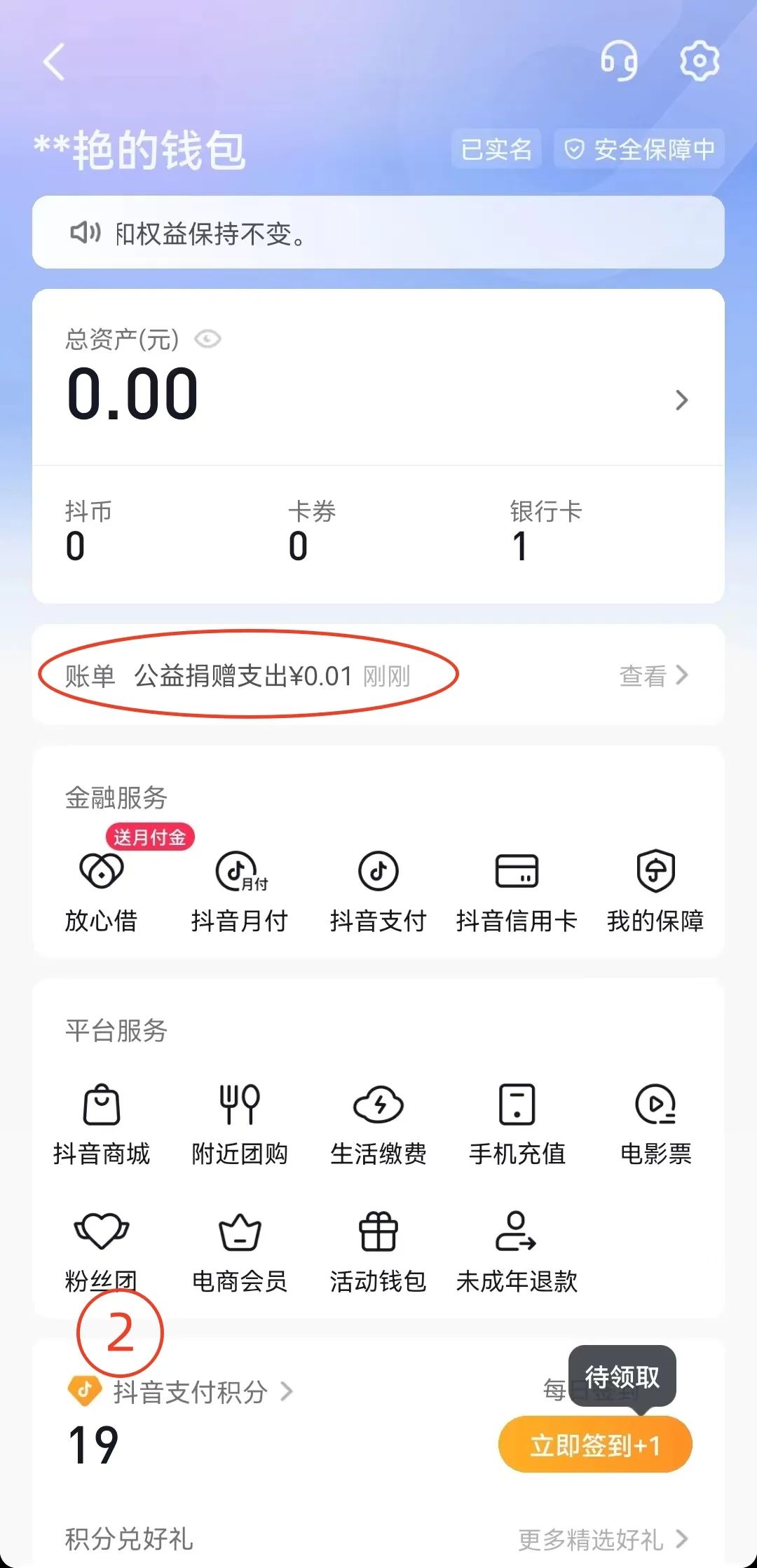Open 手机充值
The width and height of the screenshot is (757, 1568).
[517, 1125]
